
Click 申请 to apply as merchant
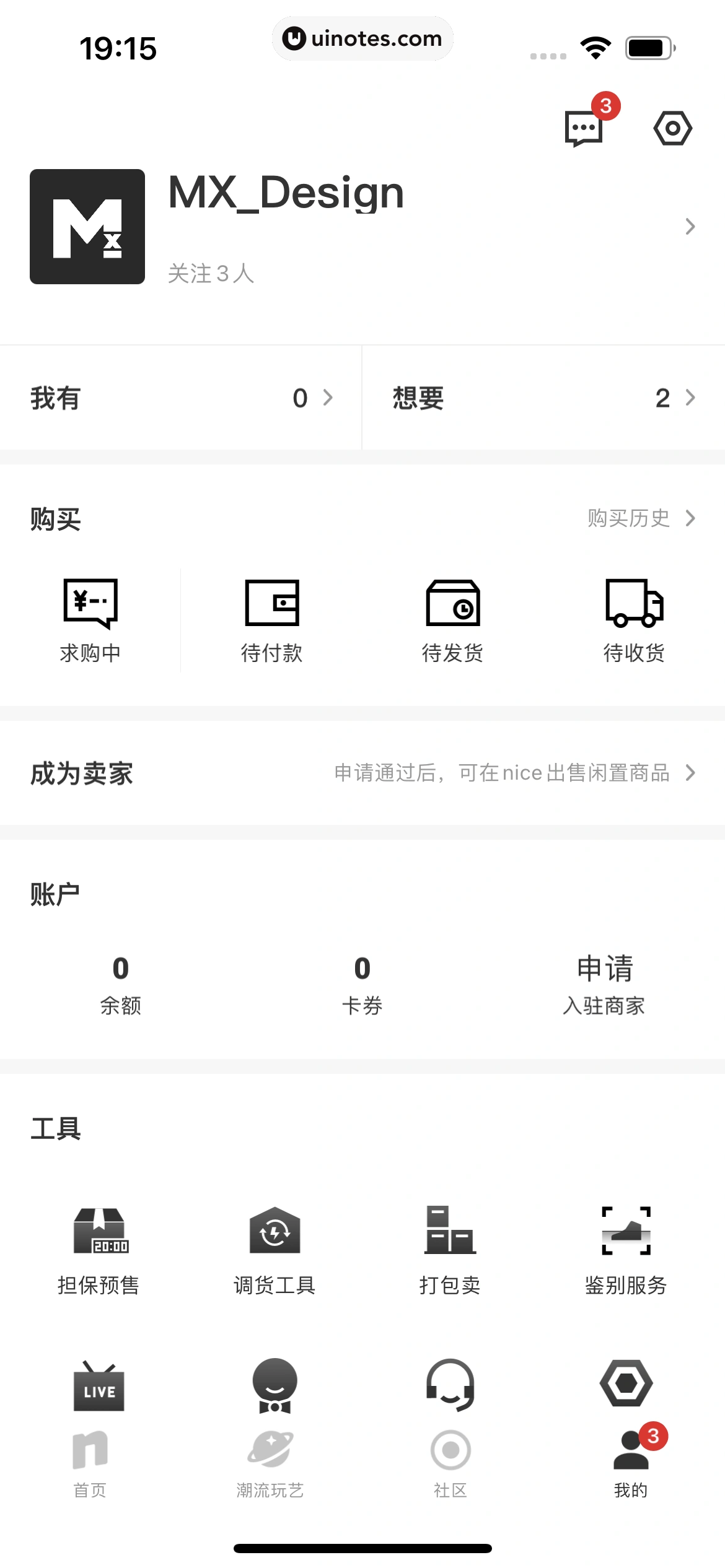pos(604,985)
